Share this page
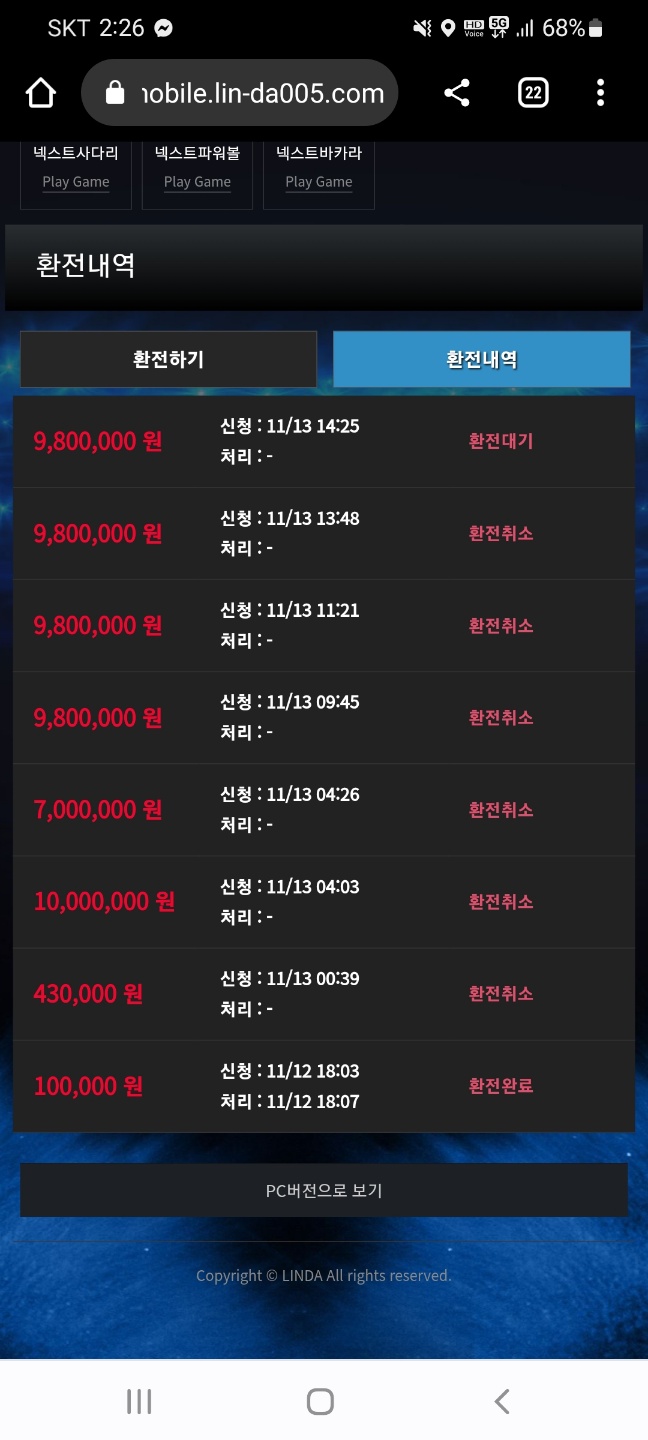 click(x=457, y=94)
